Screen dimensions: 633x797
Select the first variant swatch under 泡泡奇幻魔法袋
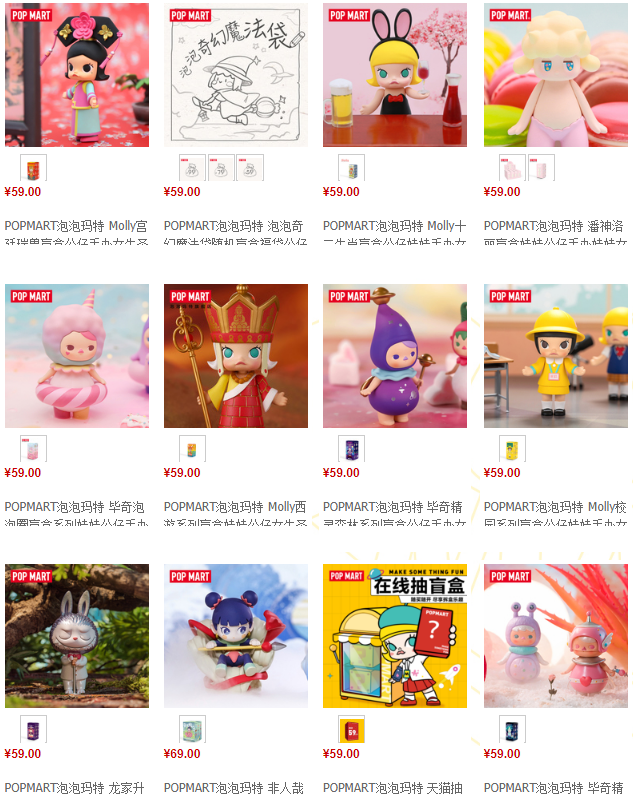(x=192, y=168)
